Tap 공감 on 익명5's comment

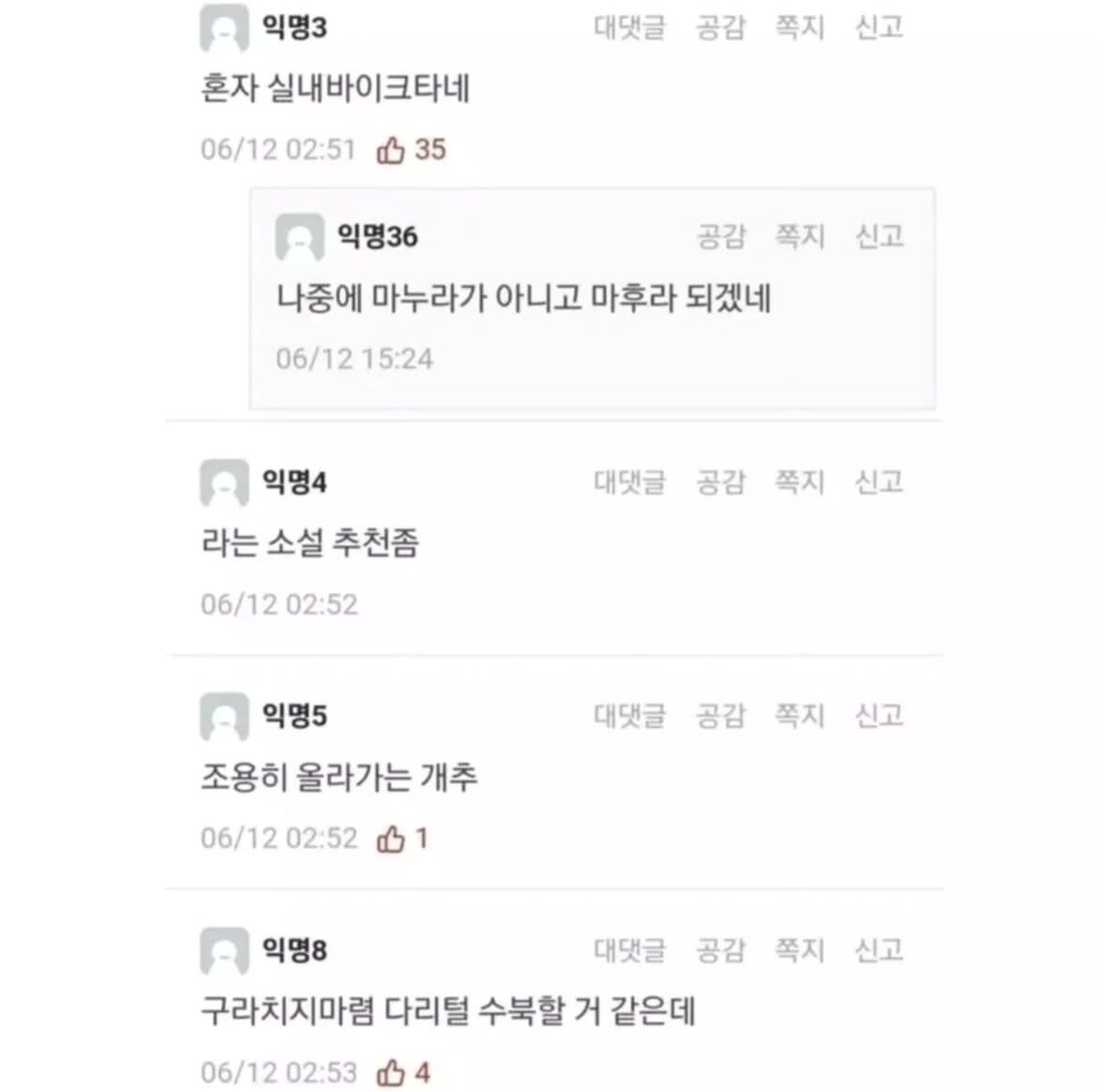[720, 715]
